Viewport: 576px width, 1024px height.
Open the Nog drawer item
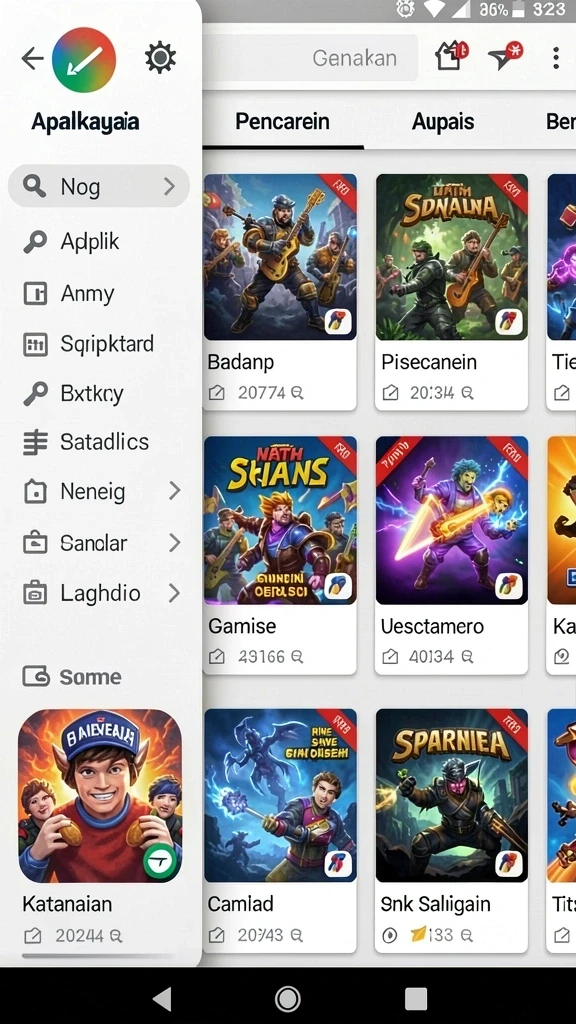(x=99, y=186)
